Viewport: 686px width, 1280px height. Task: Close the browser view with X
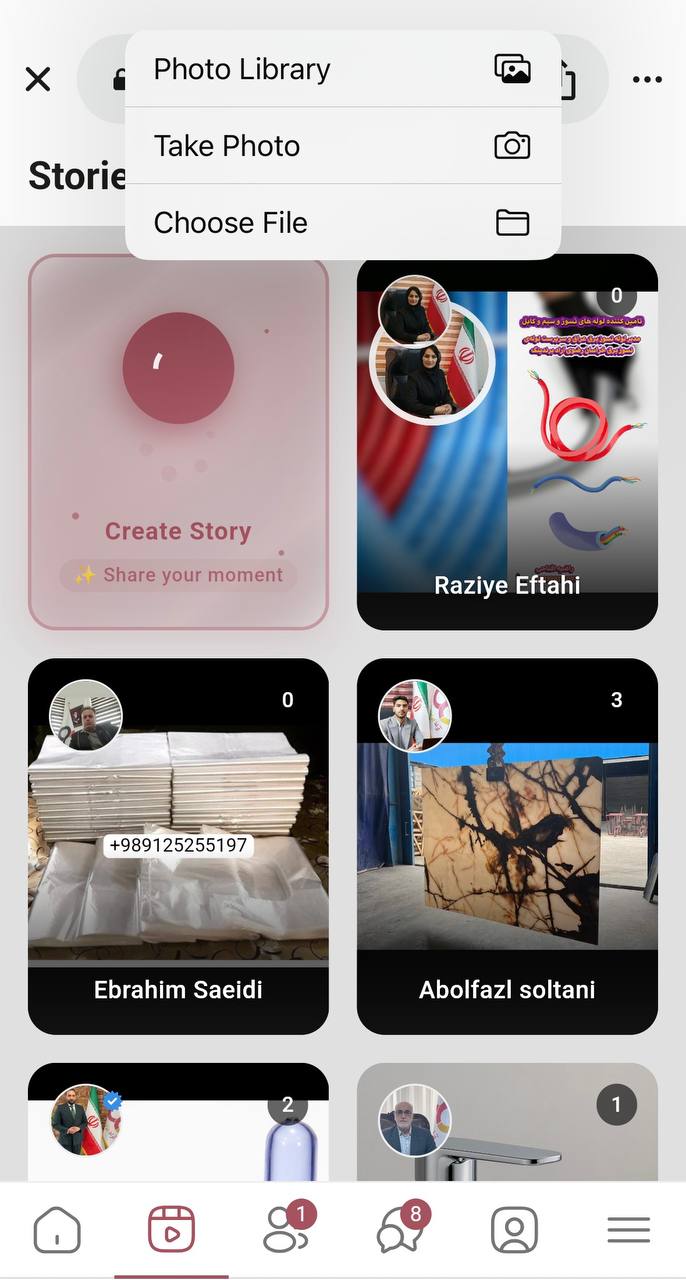coord(38,79)
